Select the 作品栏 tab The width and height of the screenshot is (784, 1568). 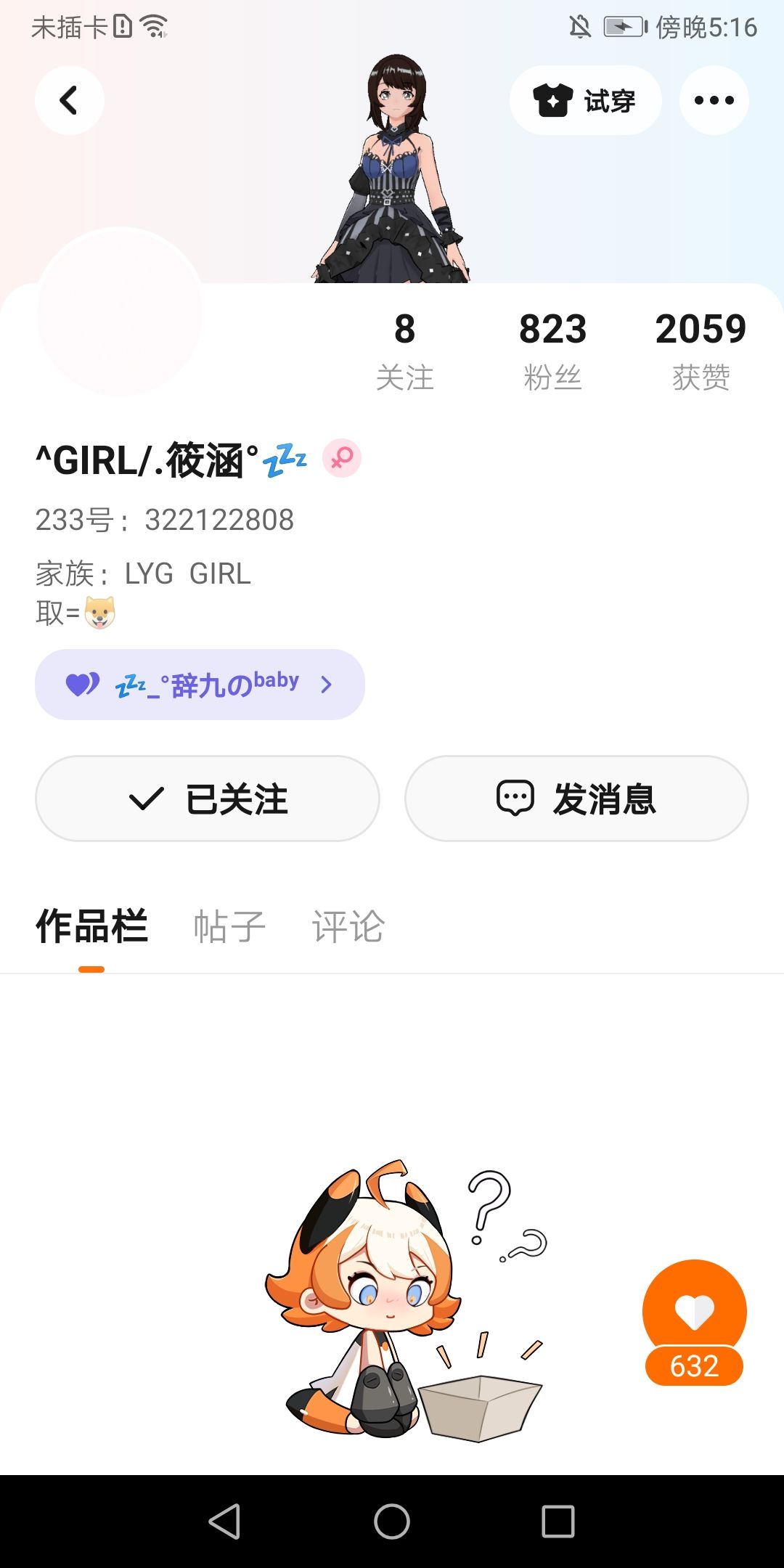point(91,927)
